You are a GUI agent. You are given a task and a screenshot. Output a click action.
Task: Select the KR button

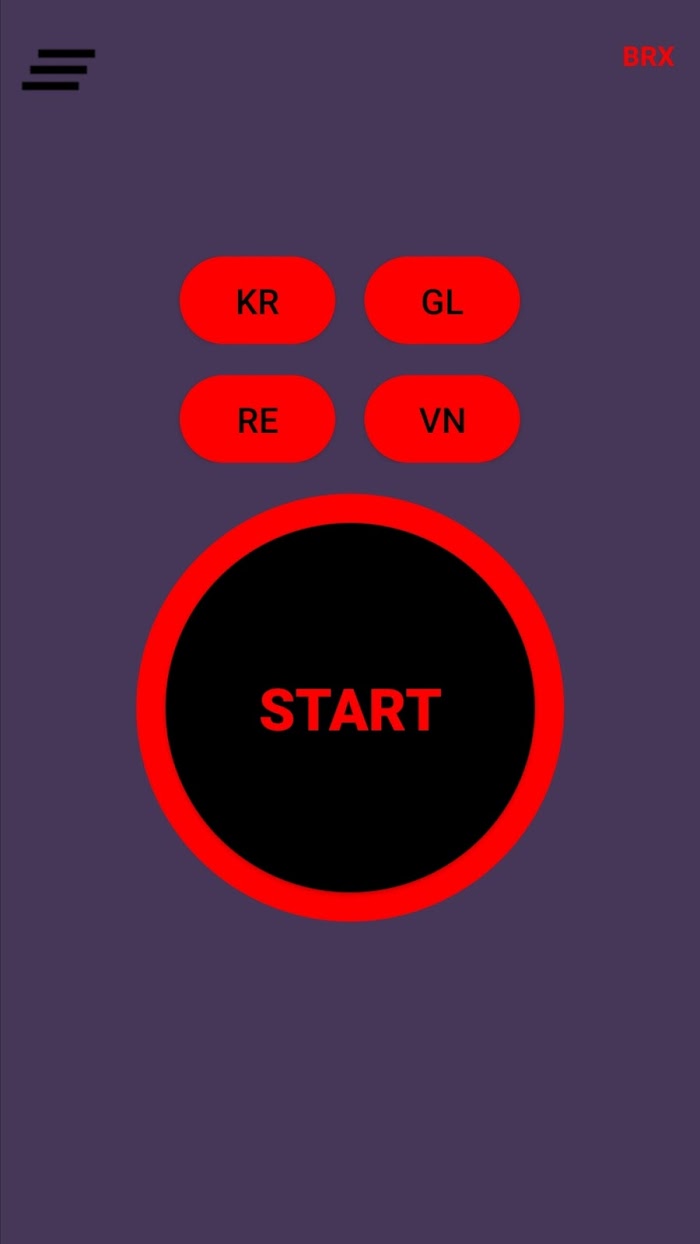click(257, 301)
